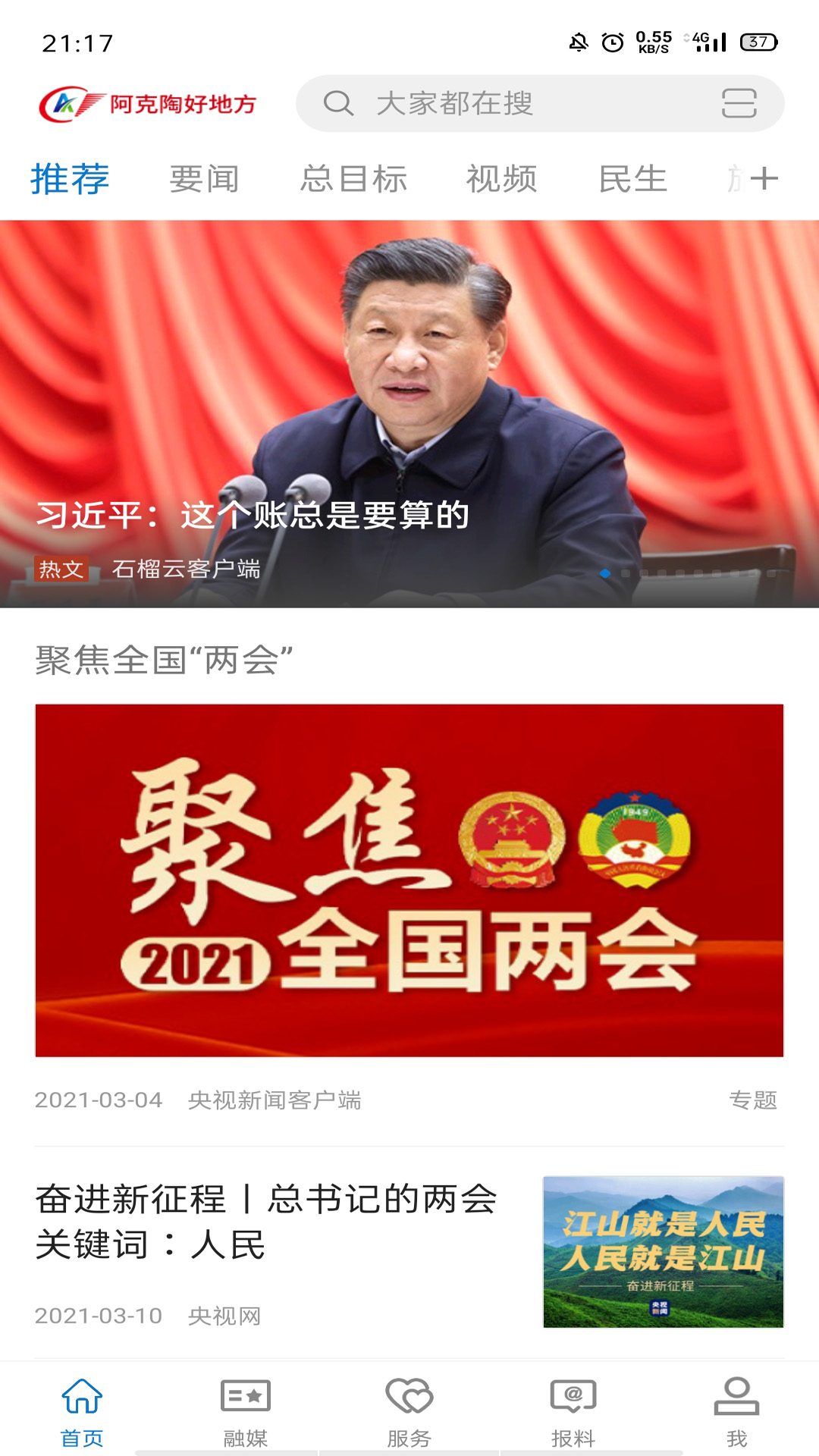This screenshot has height=1456, width=819.
Task: Switch to 融媒 in bottom navigation
Action: coord(246,1412)
